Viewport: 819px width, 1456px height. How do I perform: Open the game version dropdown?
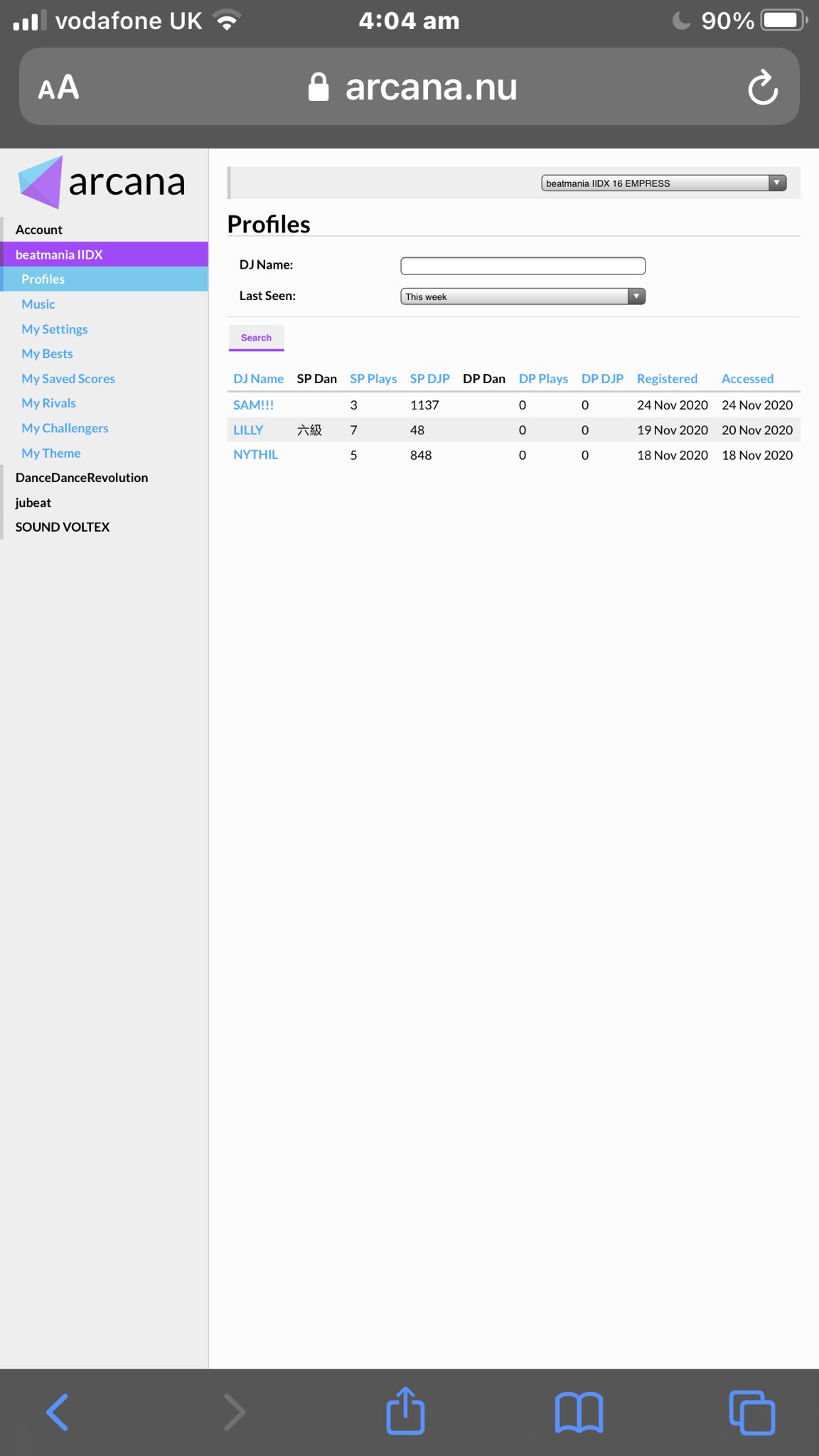(x=663, y=183)
